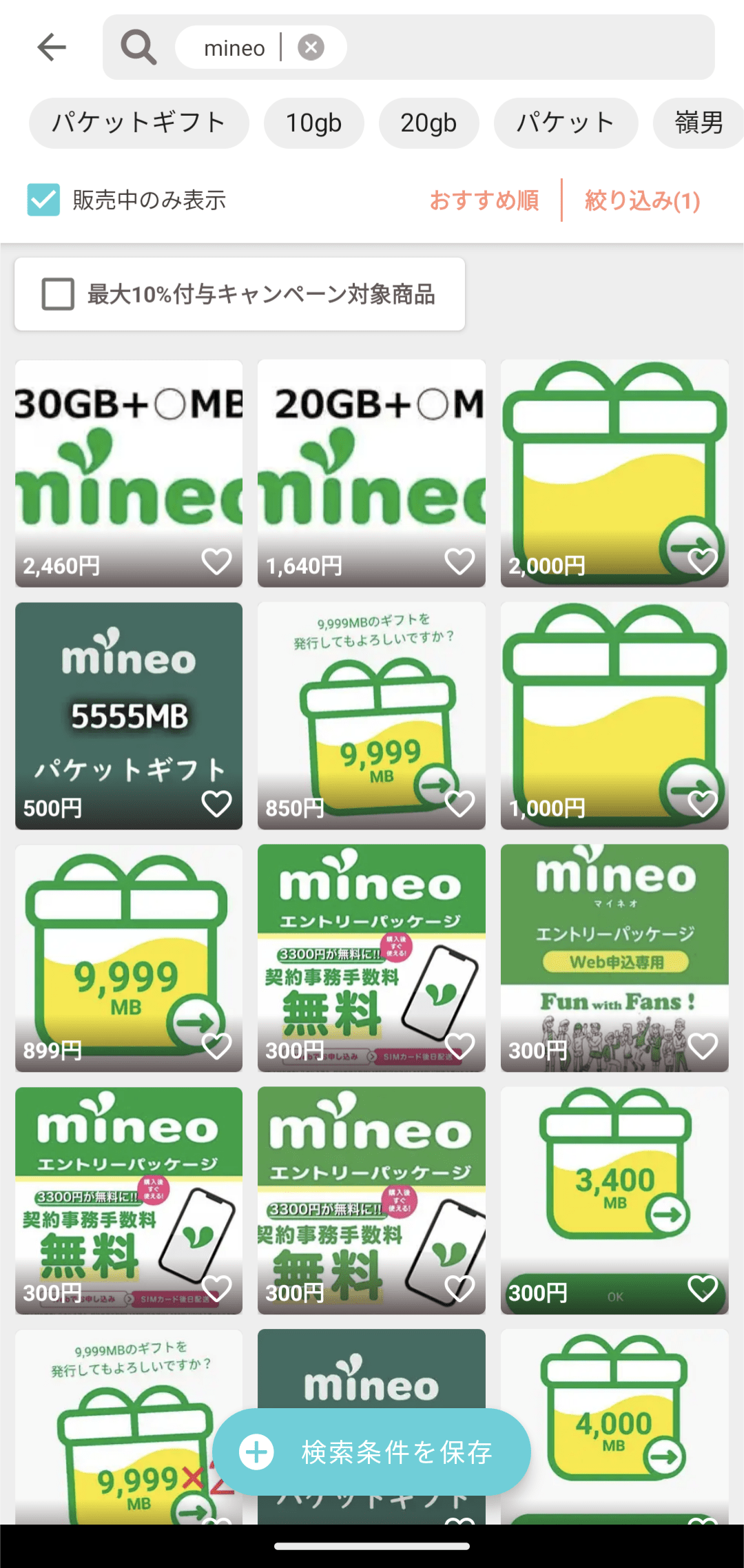Viewport: 744px width, 1568px height.
Task: Open the おすすめ順 sort options
Action: [484, 200]
